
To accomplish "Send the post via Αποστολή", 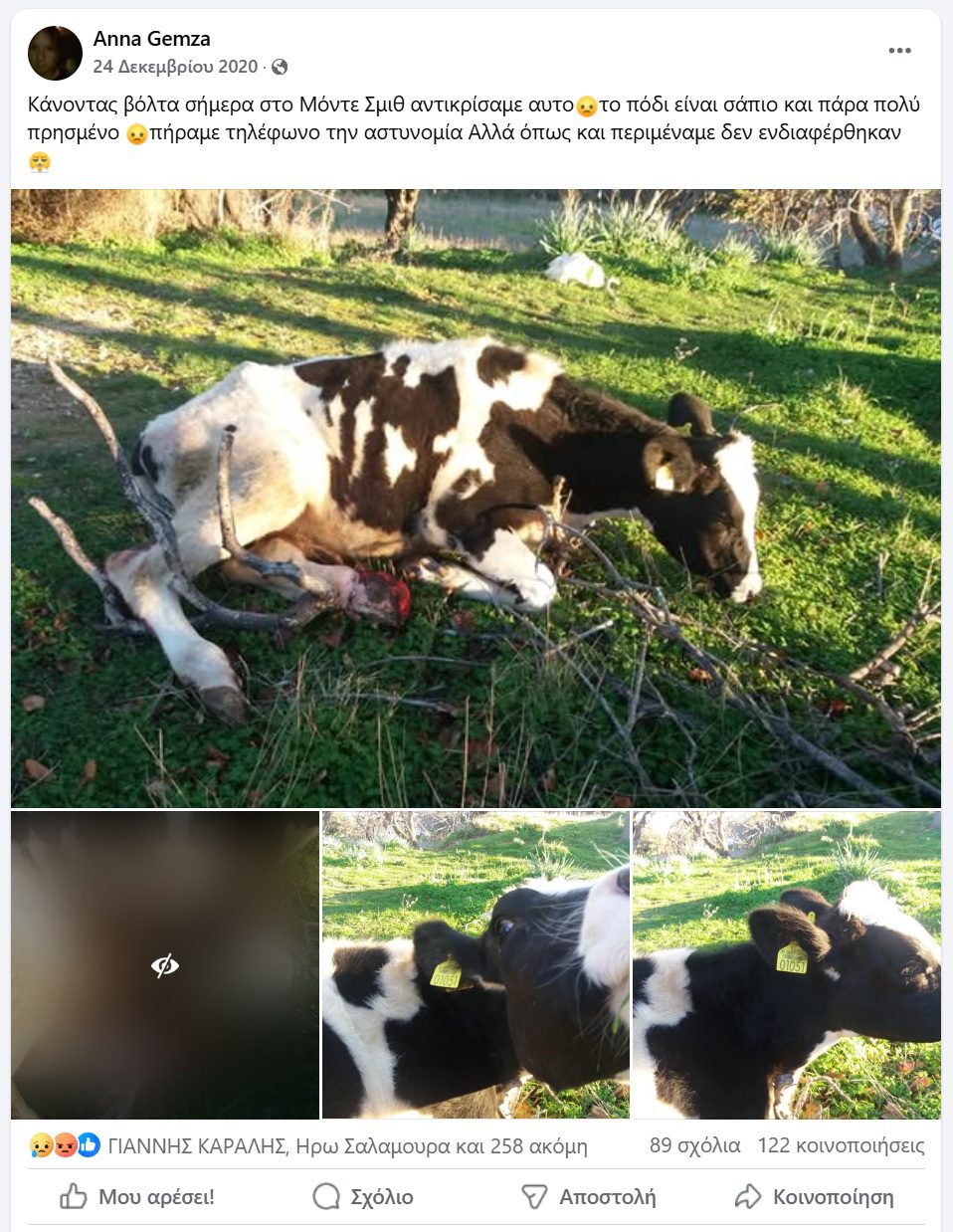I will 589,1196.
